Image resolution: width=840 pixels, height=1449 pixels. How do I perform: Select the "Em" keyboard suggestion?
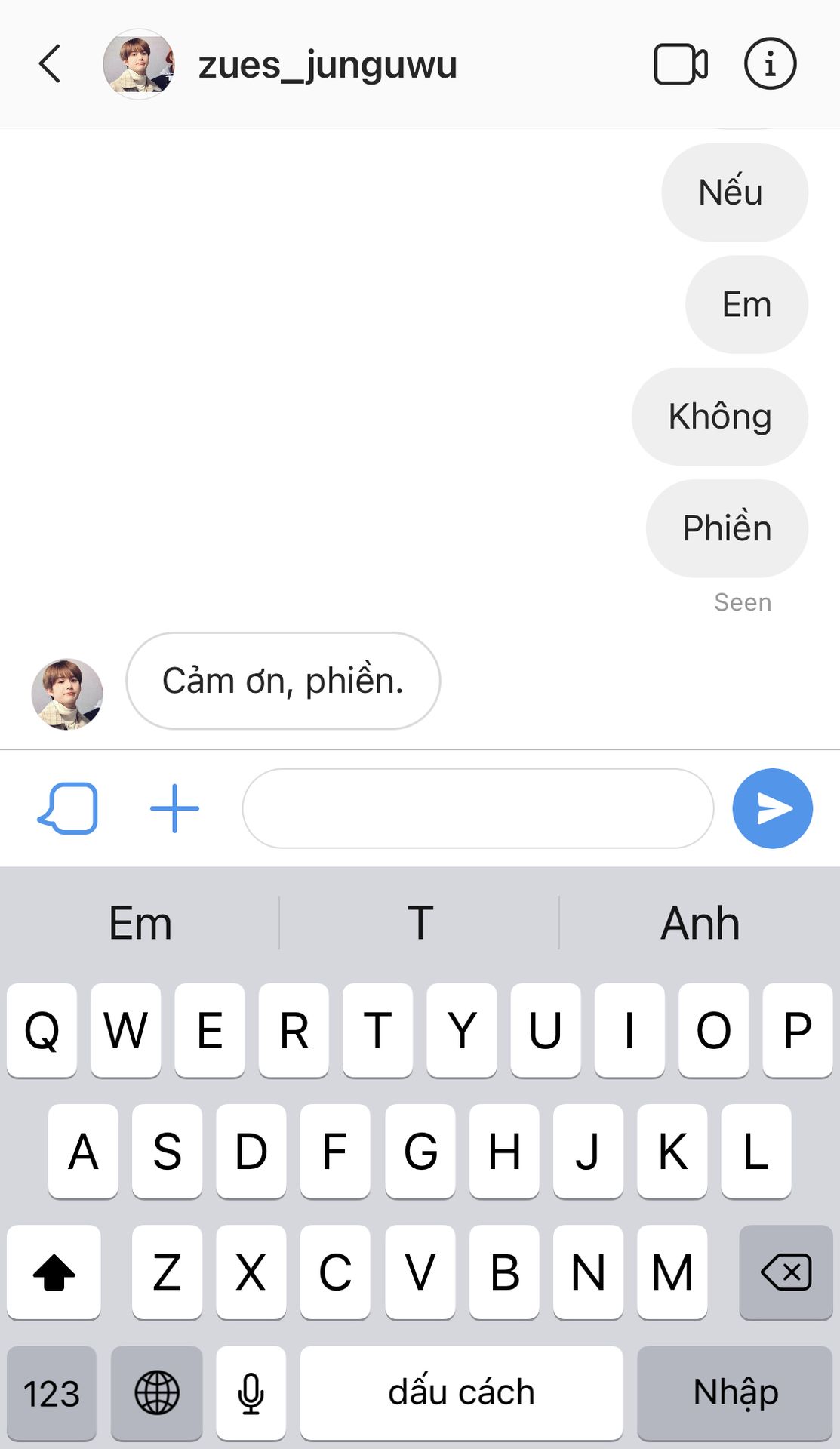pyautogui.click(x=140, y=923)
